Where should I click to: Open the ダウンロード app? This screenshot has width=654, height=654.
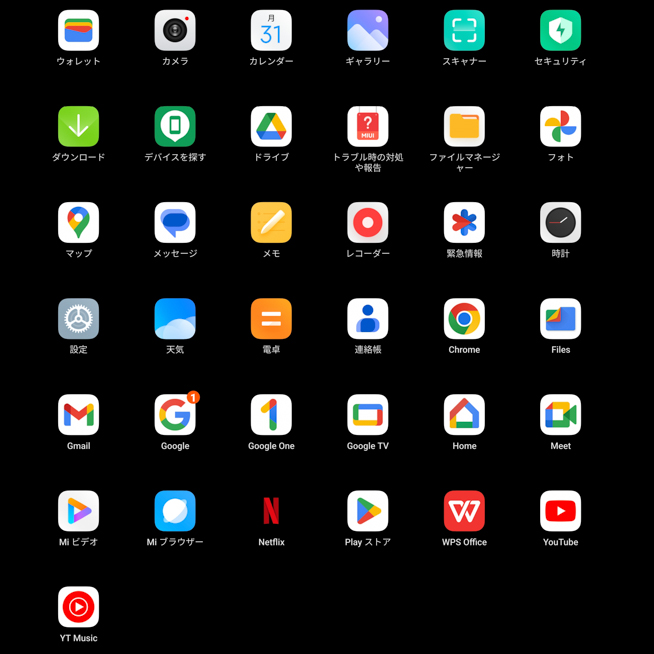(x=78, y=127)
